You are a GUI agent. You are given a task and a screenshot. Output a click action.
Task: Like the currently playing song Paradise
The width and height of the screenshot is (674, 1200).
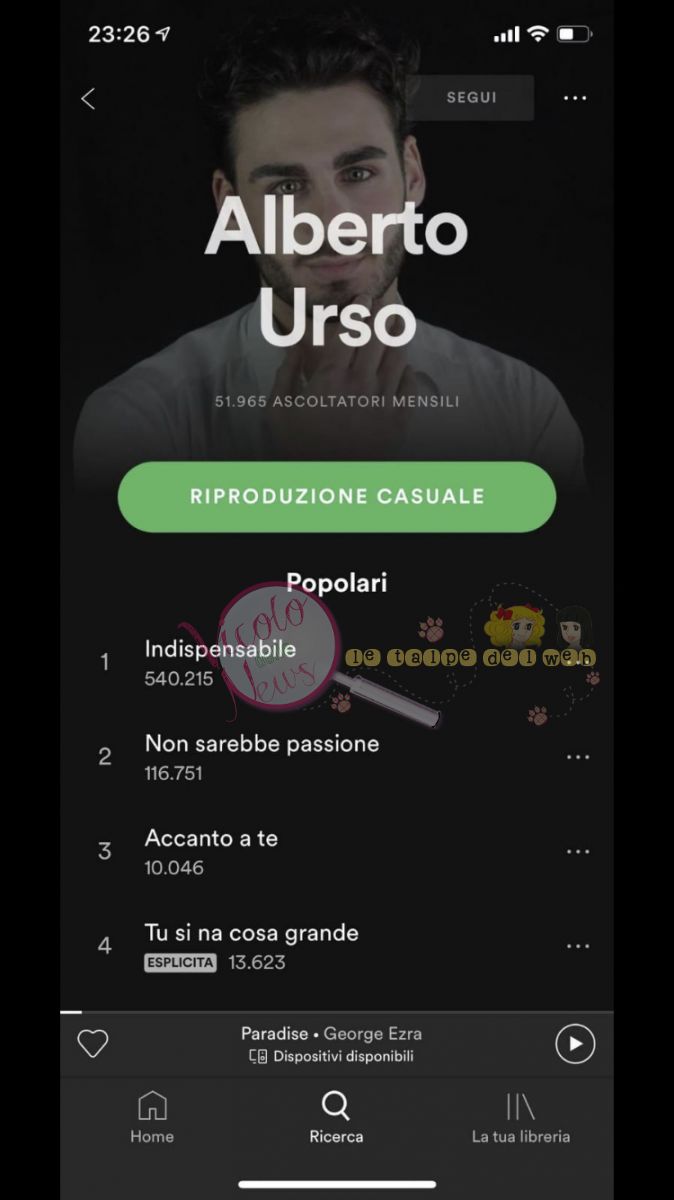[x=93, y=1044]
